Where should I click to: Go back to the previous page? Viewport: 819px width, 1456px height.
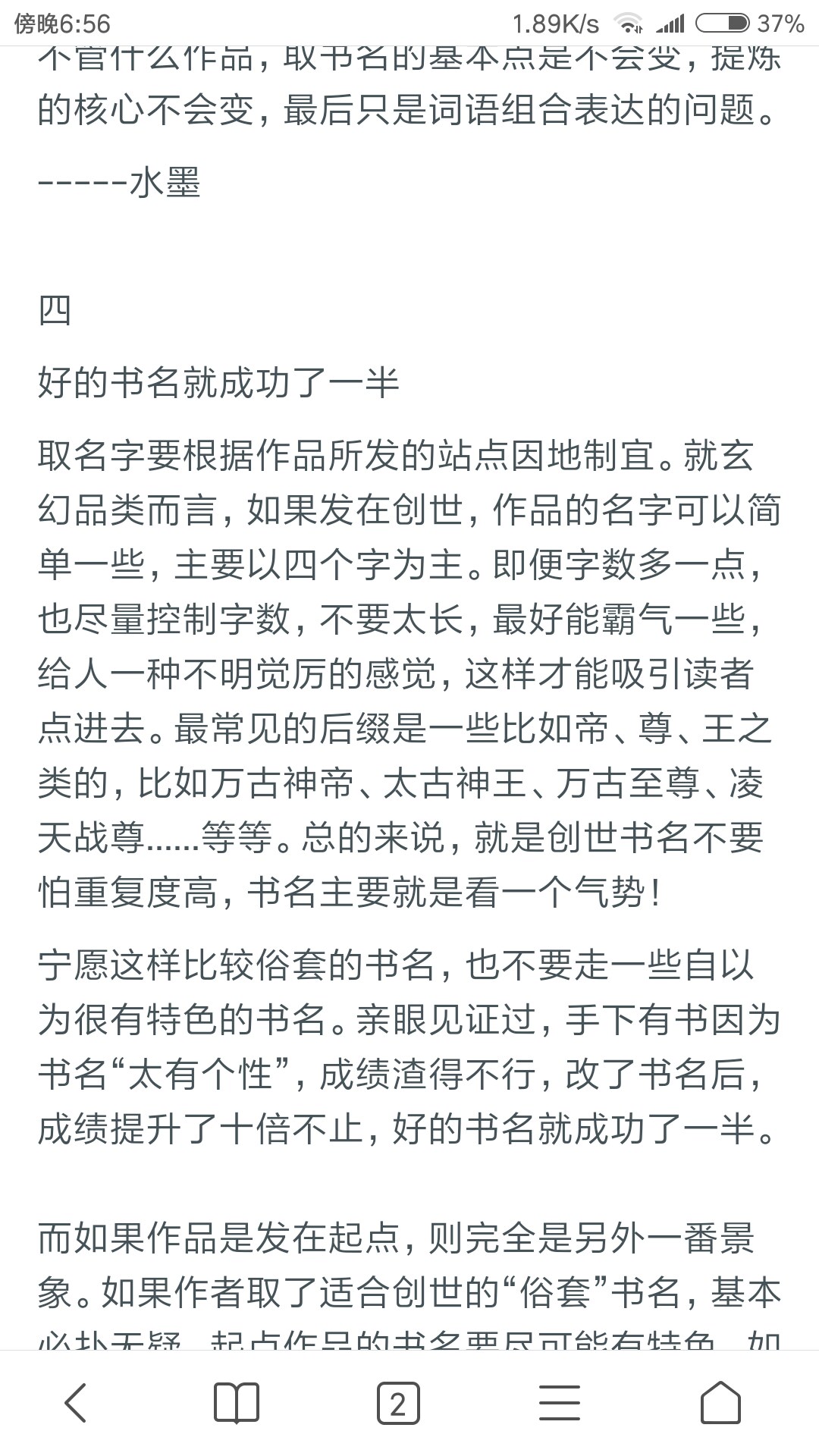(x=77, y=1402)
